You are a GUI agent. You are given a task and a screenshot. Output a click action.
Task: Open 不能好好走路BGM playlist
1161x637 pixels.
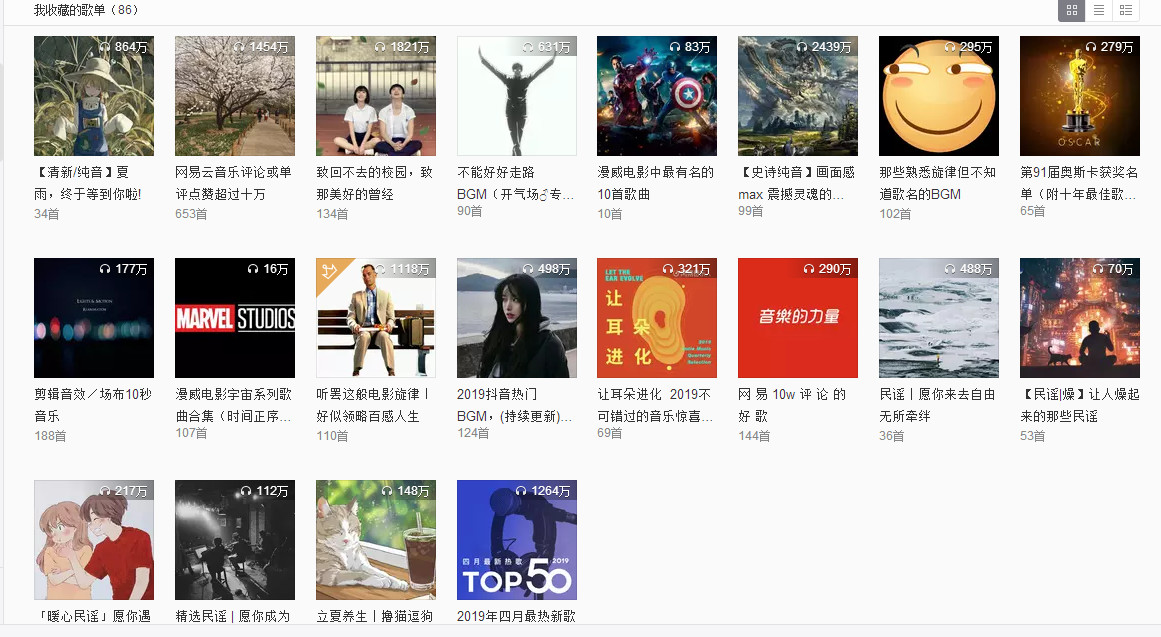(517, 96)
